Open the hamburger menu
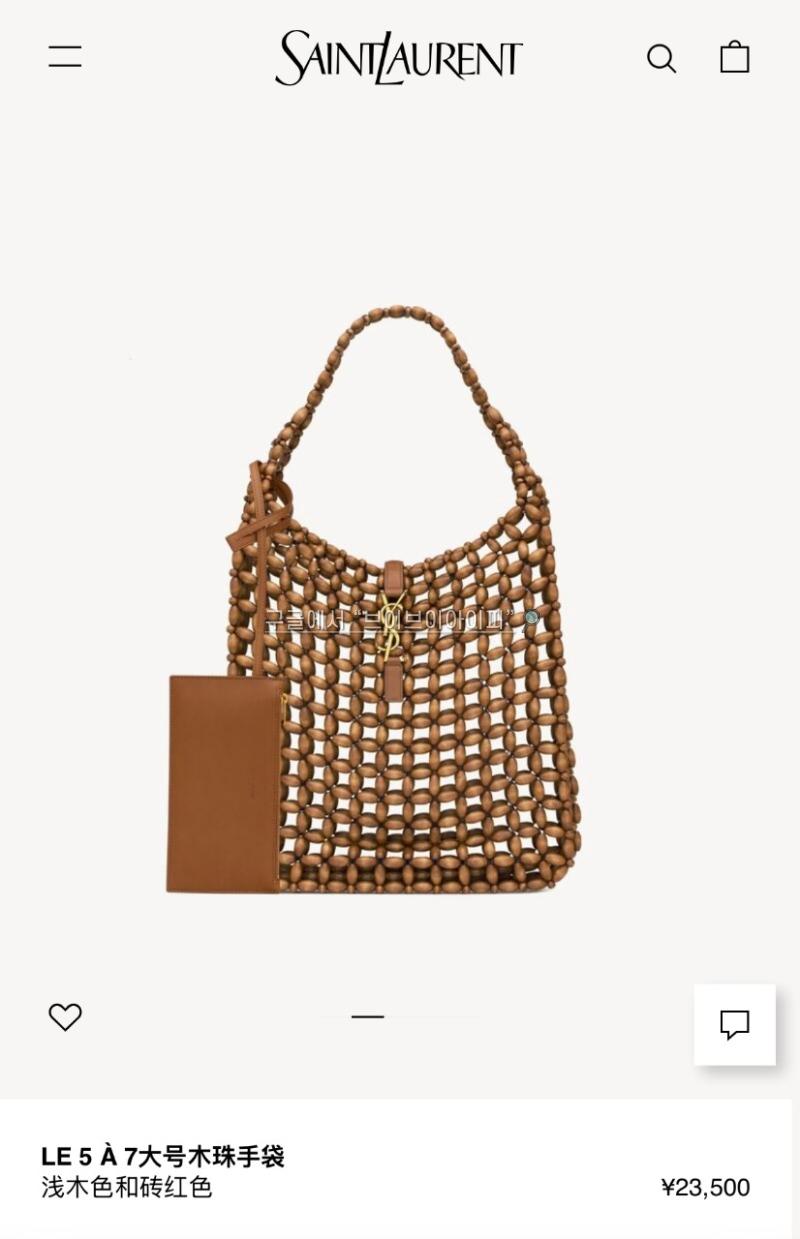 pyautogui.click(x=65, y=57)
